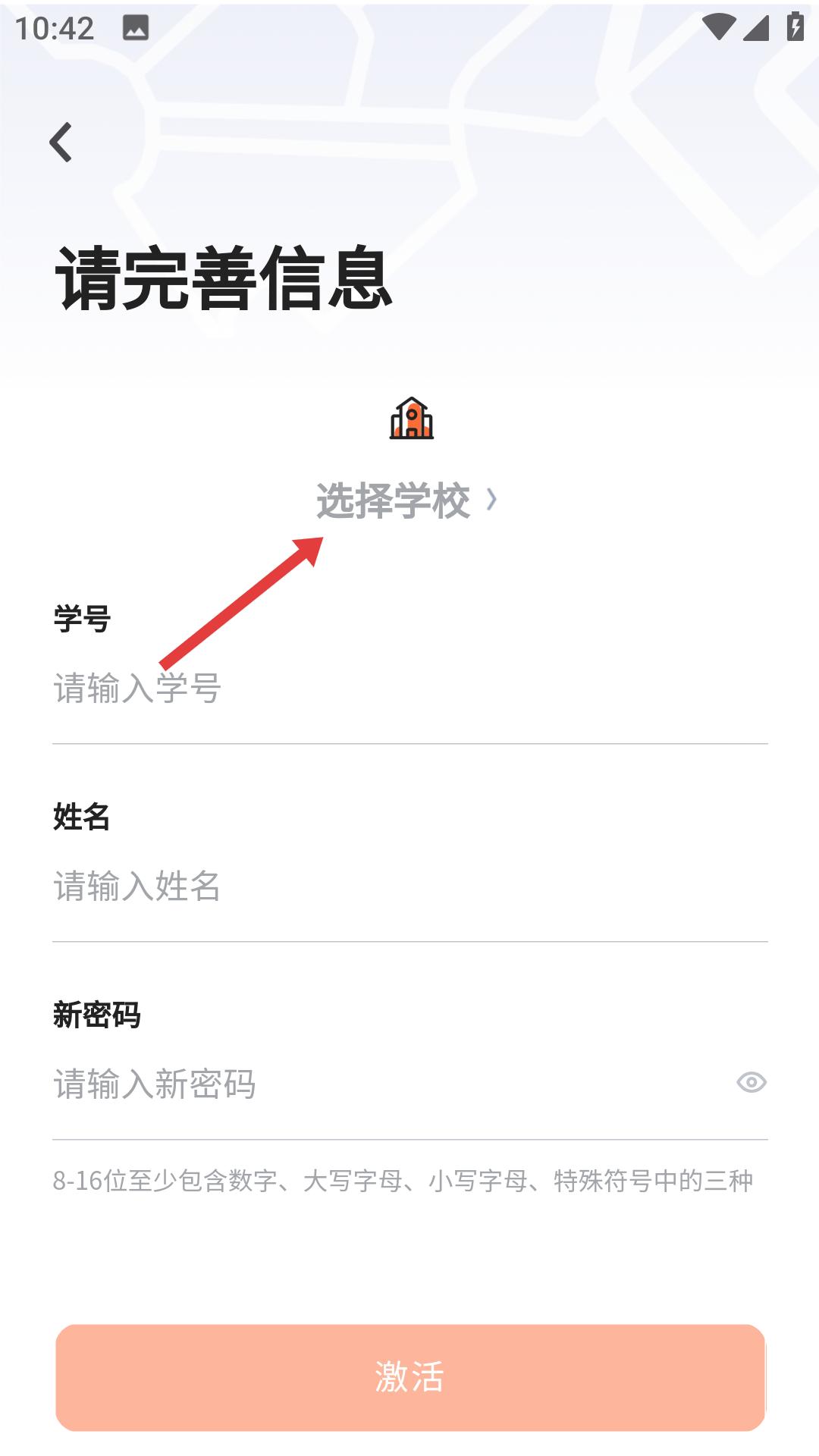The height and width of the screenshot is (1456, 819).
Task: Open the 选择学校 school picker
Action: coord(406,500)
